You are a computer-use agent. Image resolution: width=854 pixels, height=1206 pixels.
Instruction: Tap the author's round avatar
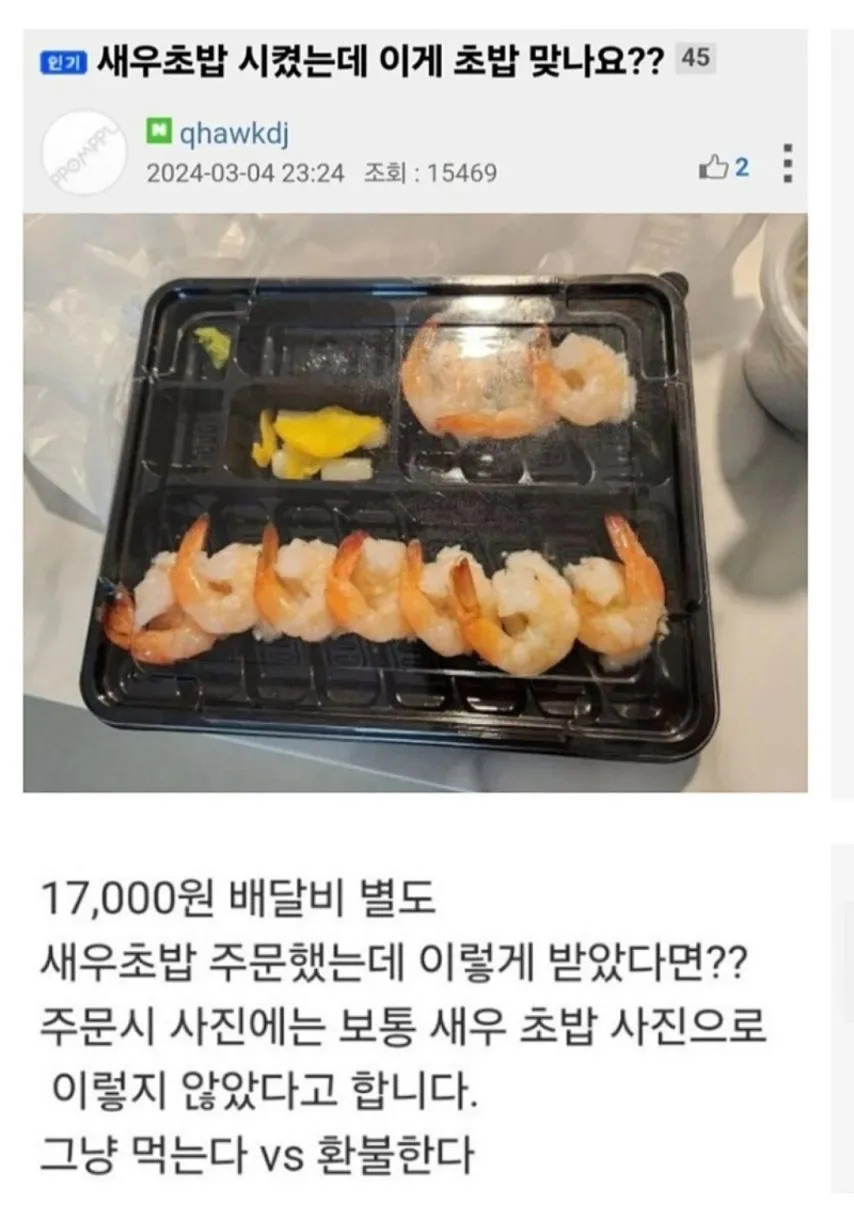pos(84,151)
